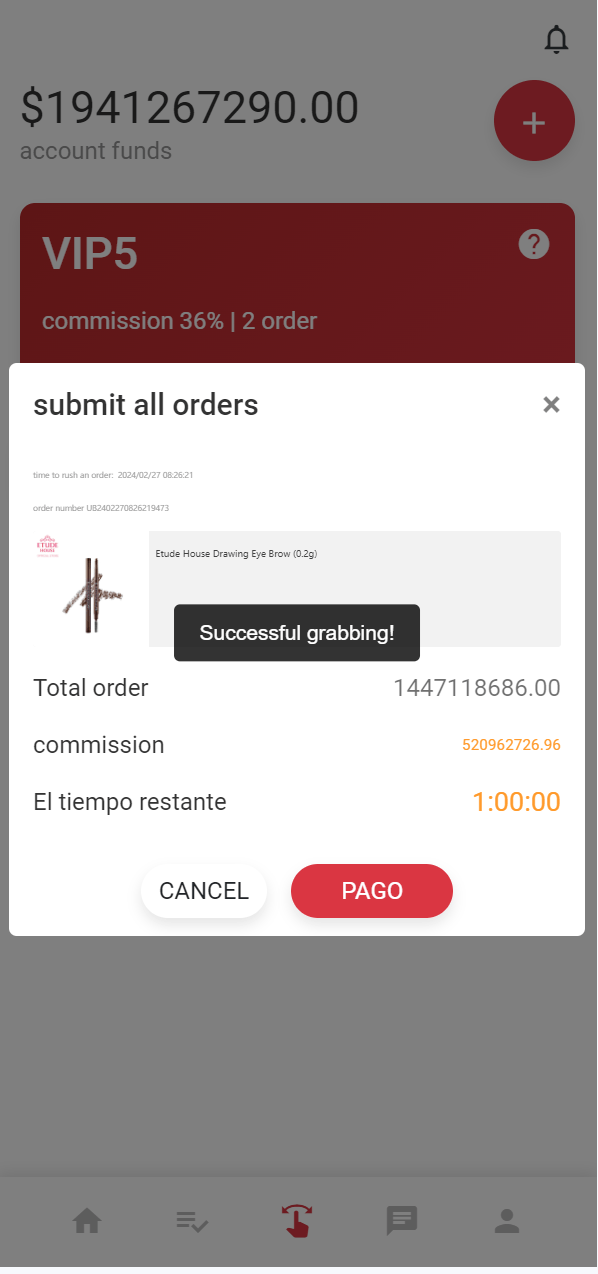The width and height of the screenshot is (598, 1274).
Task: Cancel the order submission
Action: [204, 891]
